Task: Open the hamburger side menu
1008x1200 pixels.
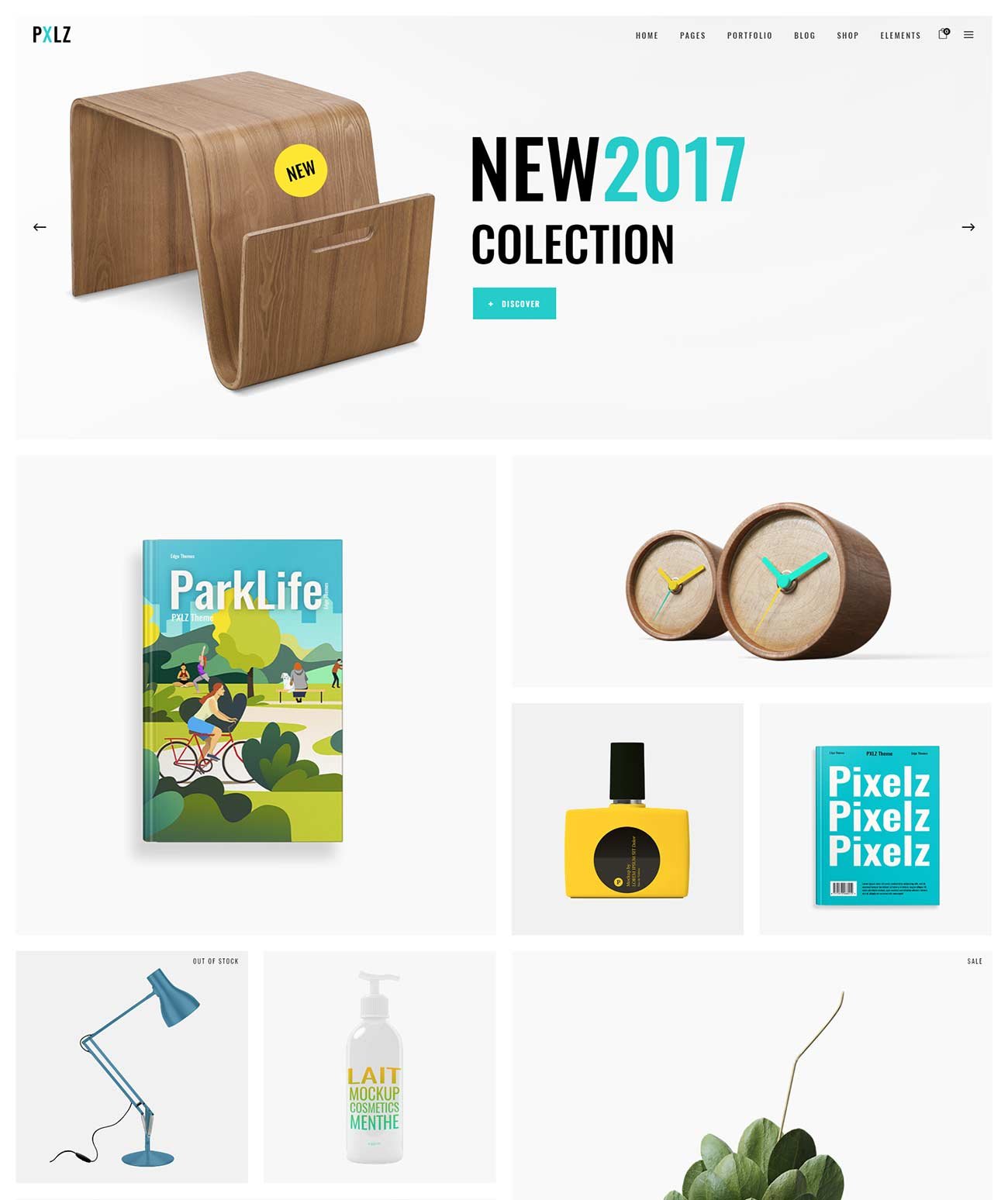Action: pyautogui.click(x=968, y=35)
